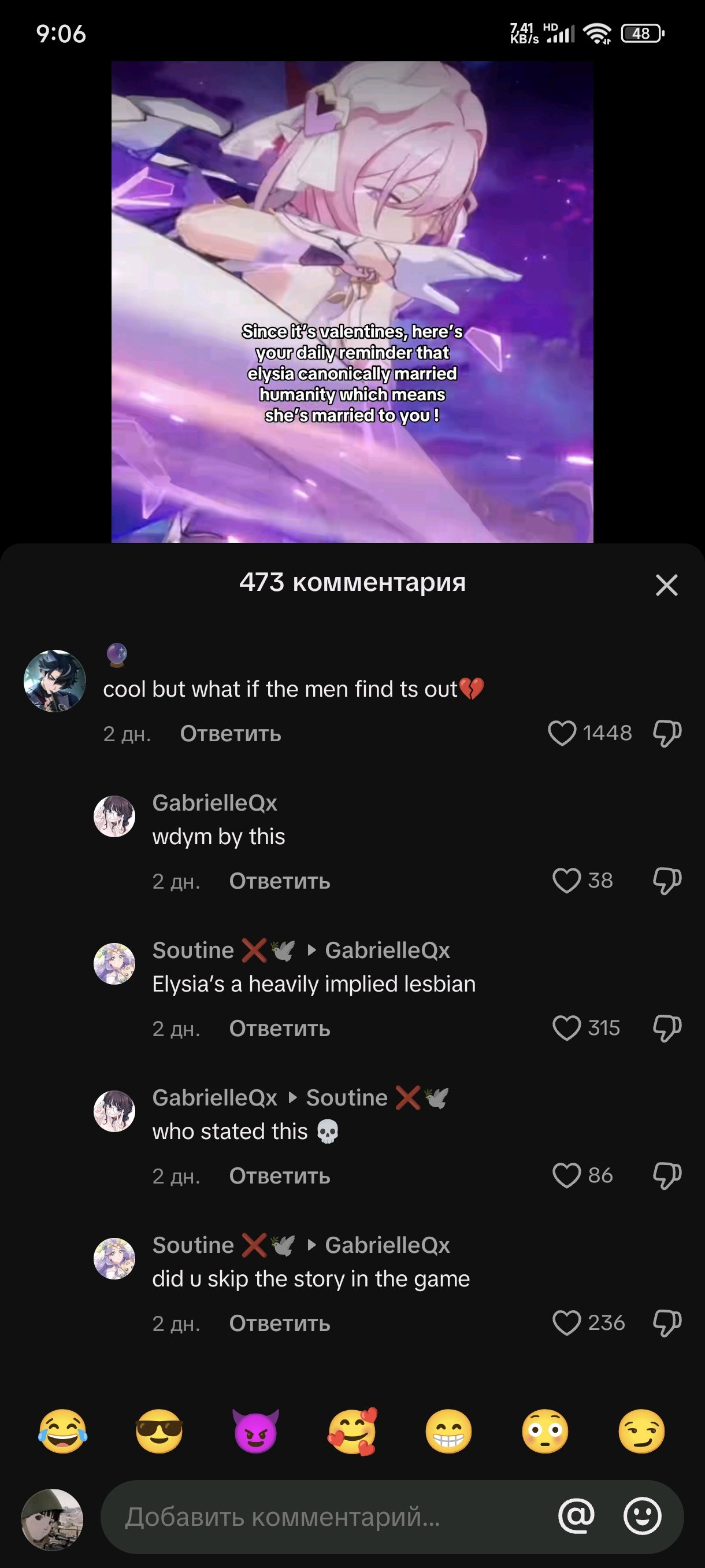Image resolution: width=705 pixels, height=1568 pixels.
Task: Reply to the "wdym by this" comment
Action: [280, 881]
